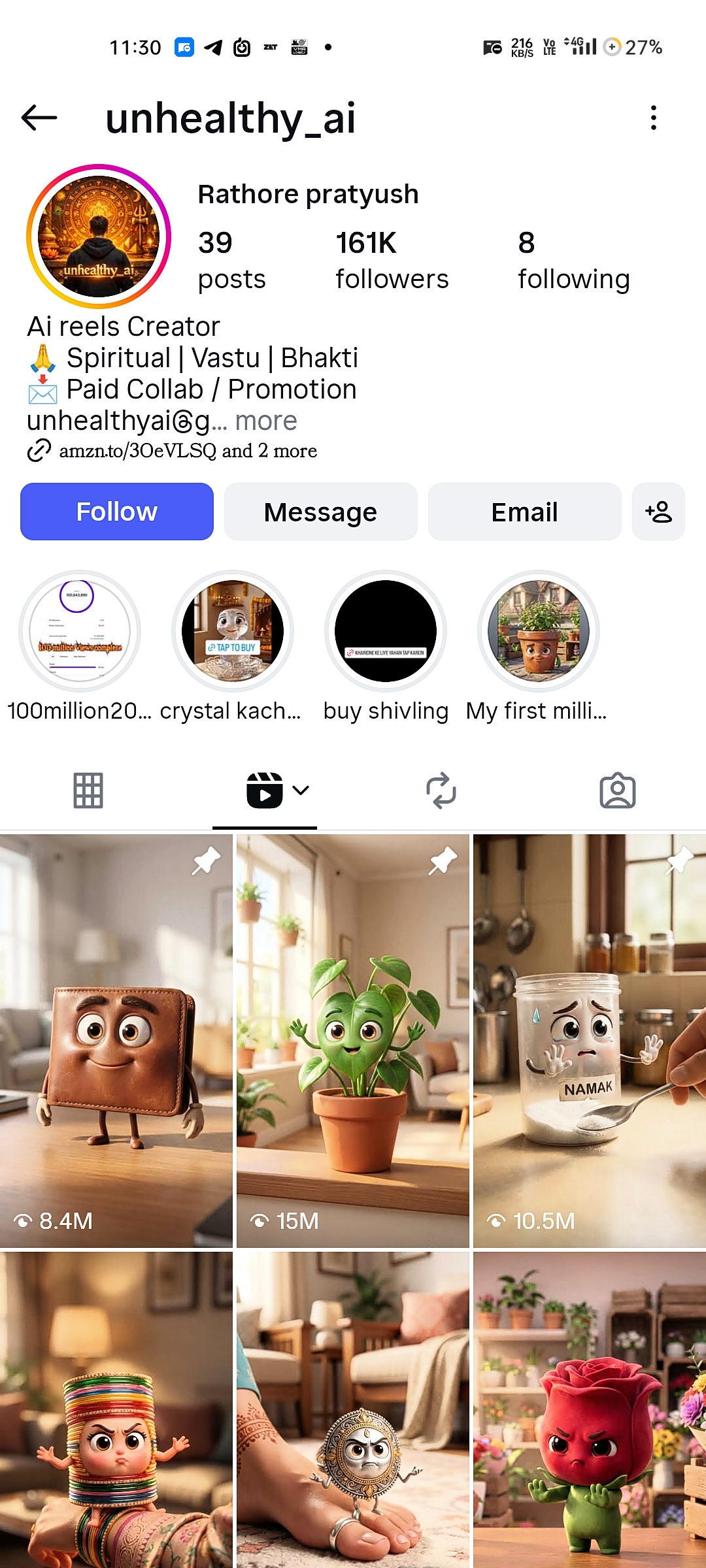Open the My first milli highlight
The width and height of the screenshot is (706, 1568).
539,631
